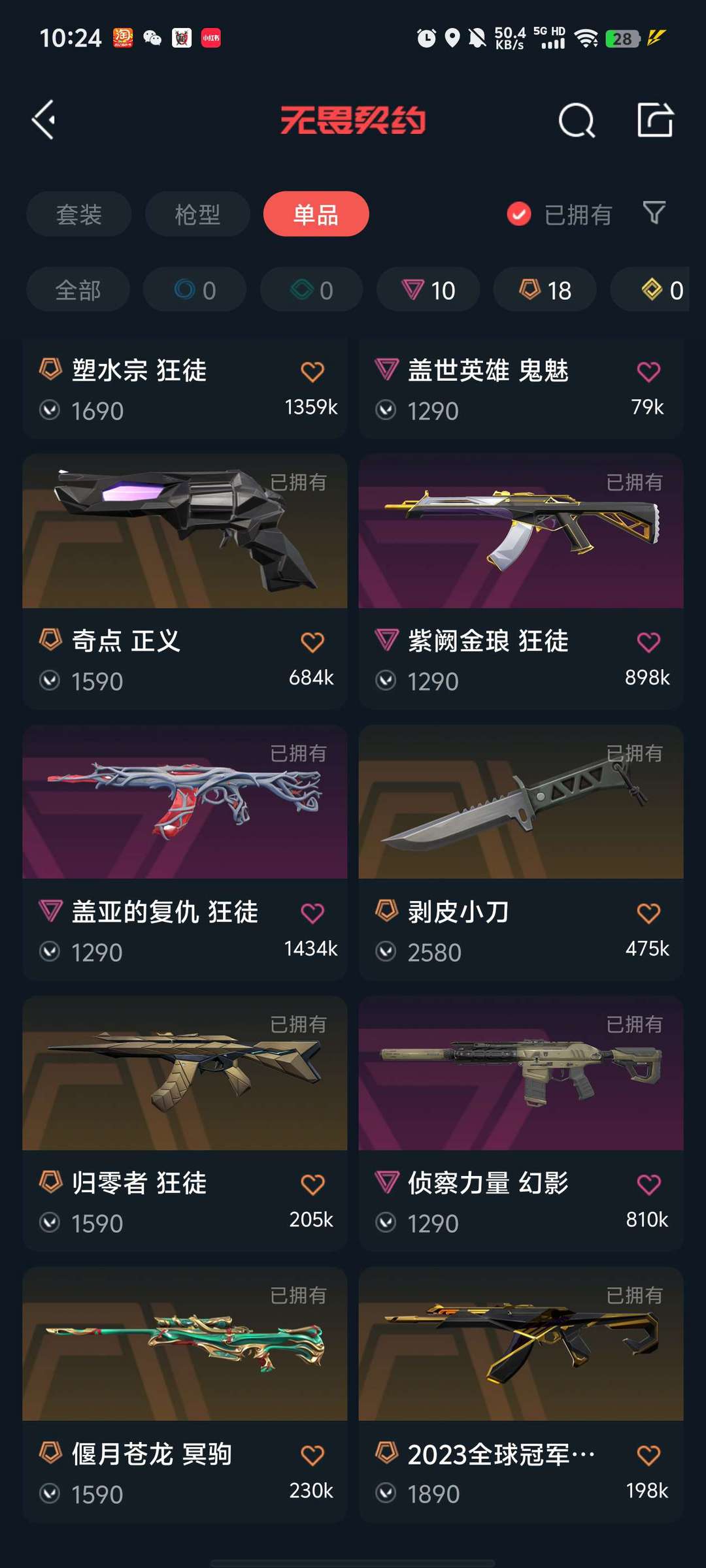Go back using the top-left arrow

coord(44,120)
